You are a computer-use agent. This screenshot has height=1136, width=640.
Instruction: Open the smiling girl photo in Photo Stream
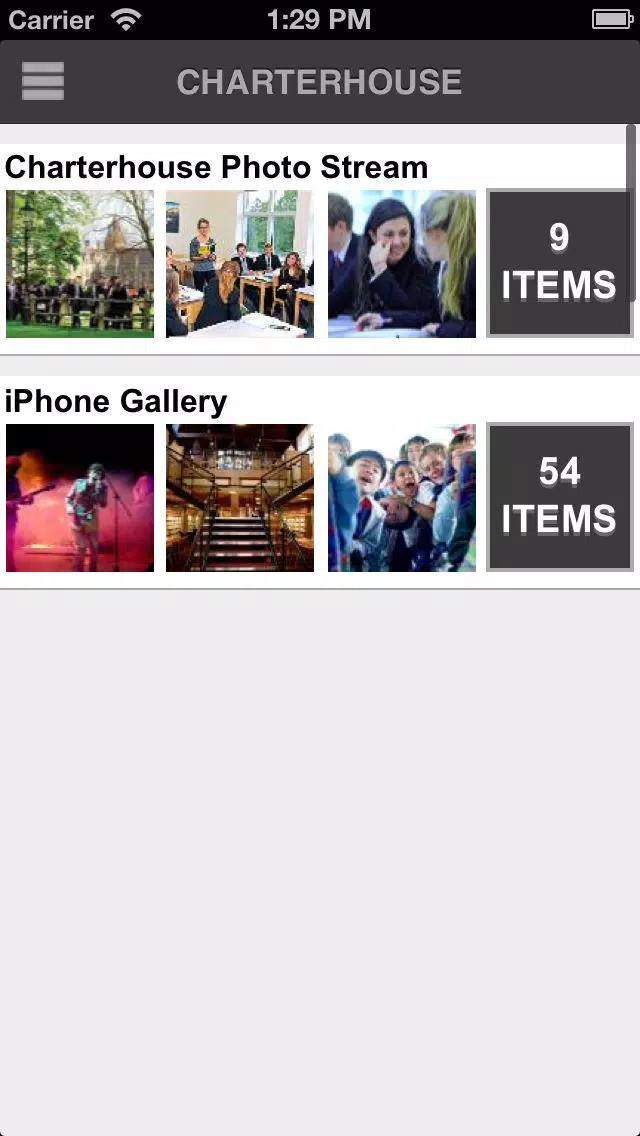coord(402,264)
